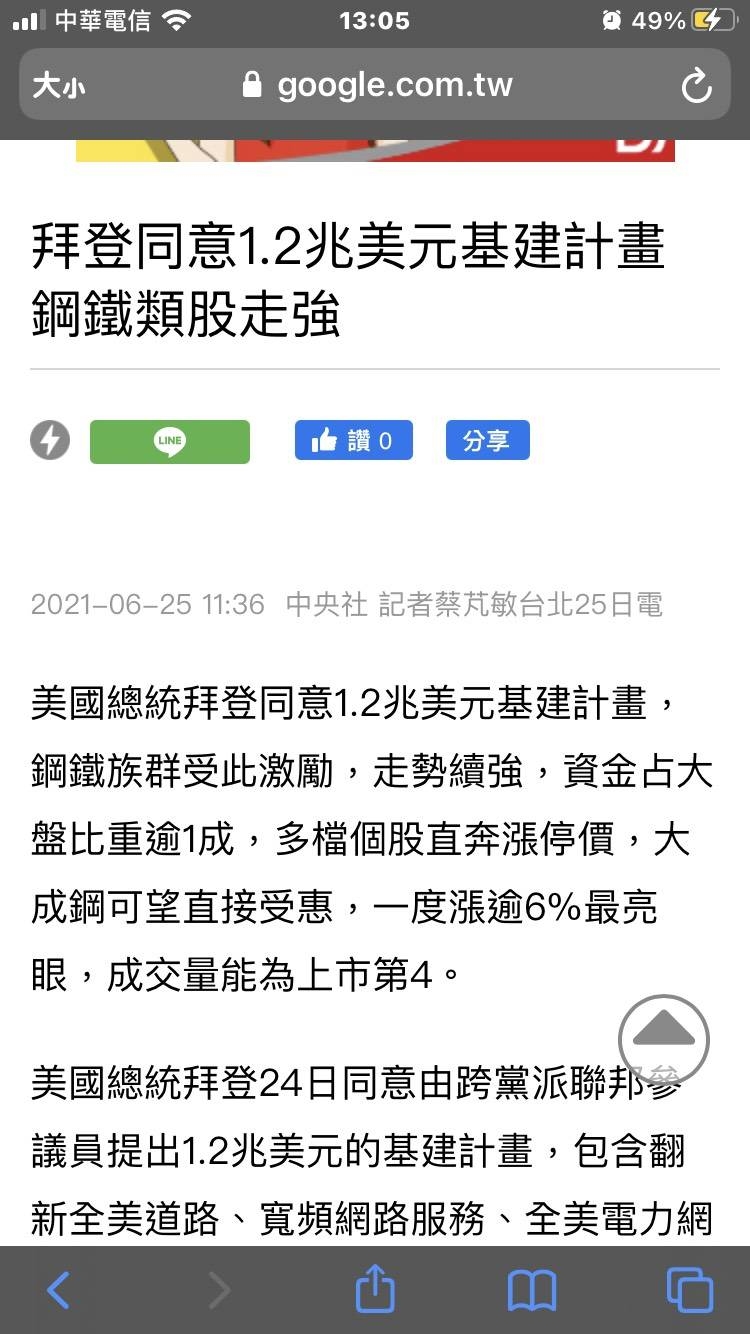Like the article with 讚 button
The width and height of the screenshot is (750, 1334).
pos(353,441)
